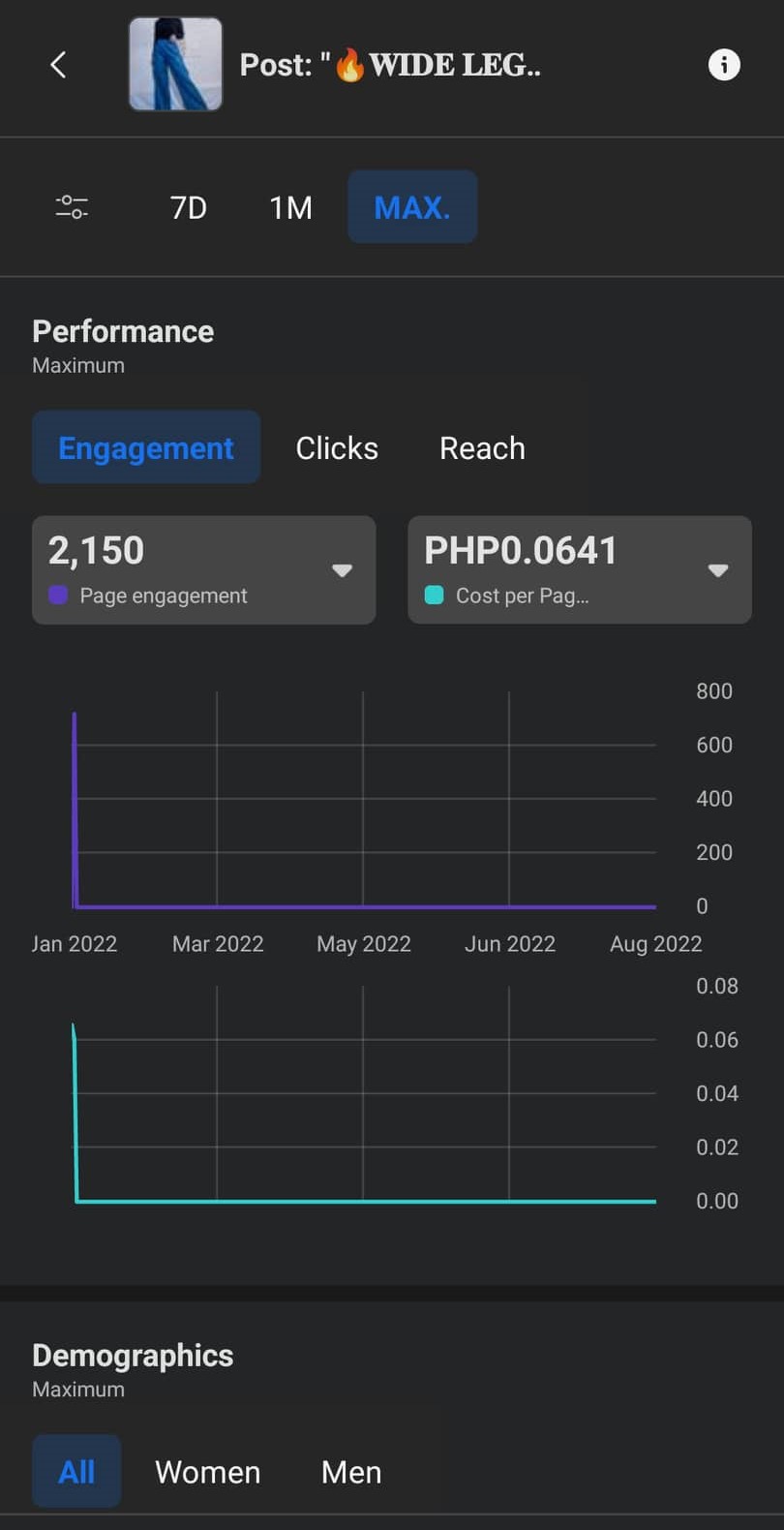View the Reach performance tab
The height and width of the screenshot is (1530, 784).
pos(482,448)
